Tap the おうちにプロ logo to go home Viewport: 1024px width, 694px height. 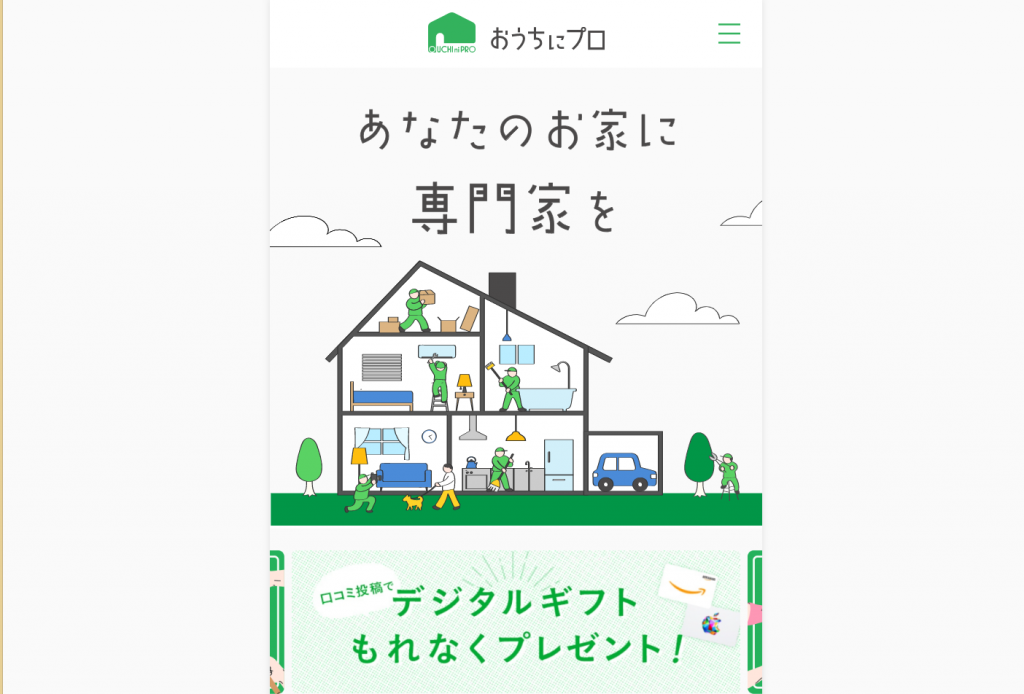tap(516, 34)
